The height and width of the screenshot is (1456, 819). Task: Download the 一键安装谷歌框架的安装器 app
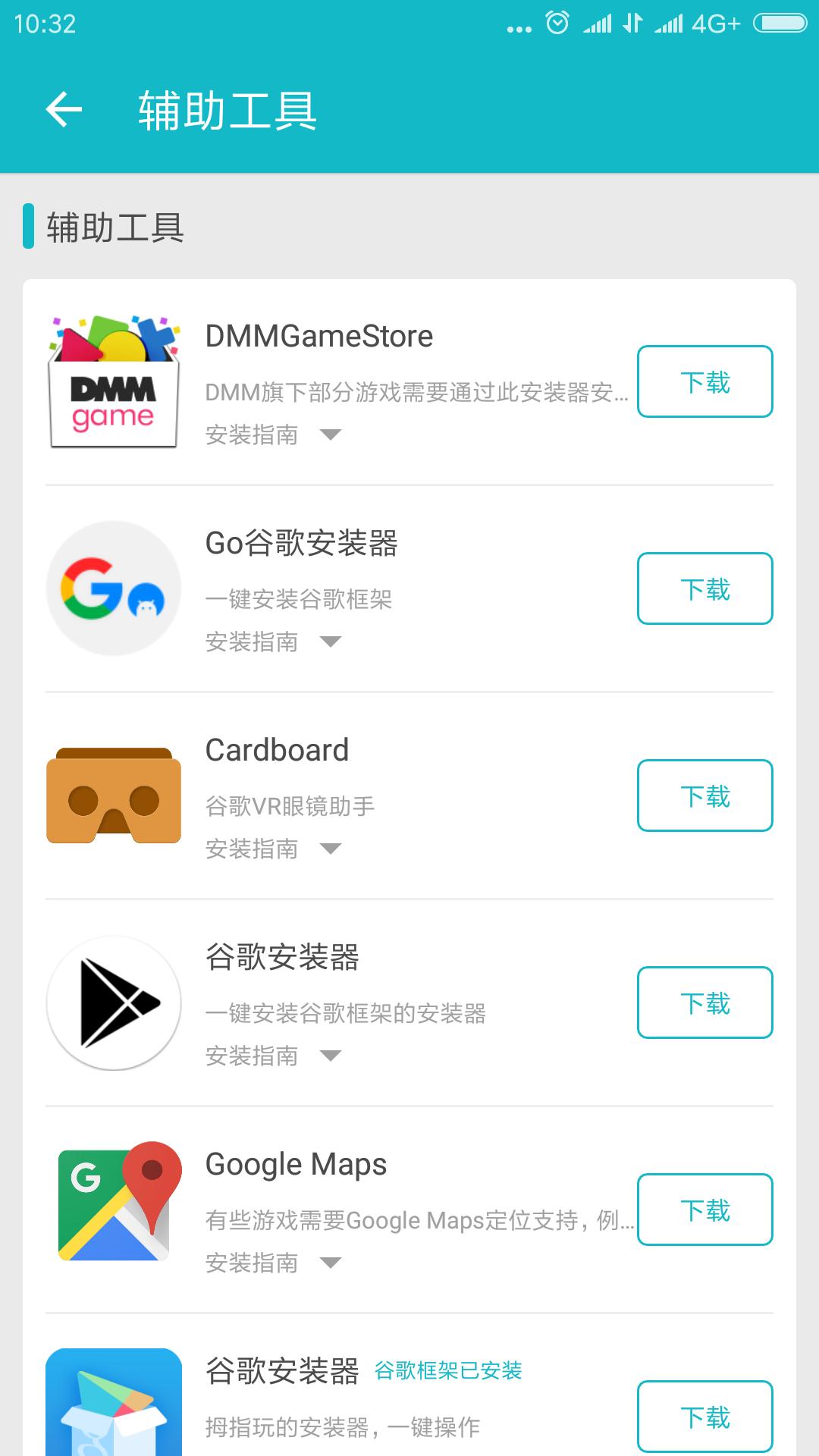click(704, 1003)
